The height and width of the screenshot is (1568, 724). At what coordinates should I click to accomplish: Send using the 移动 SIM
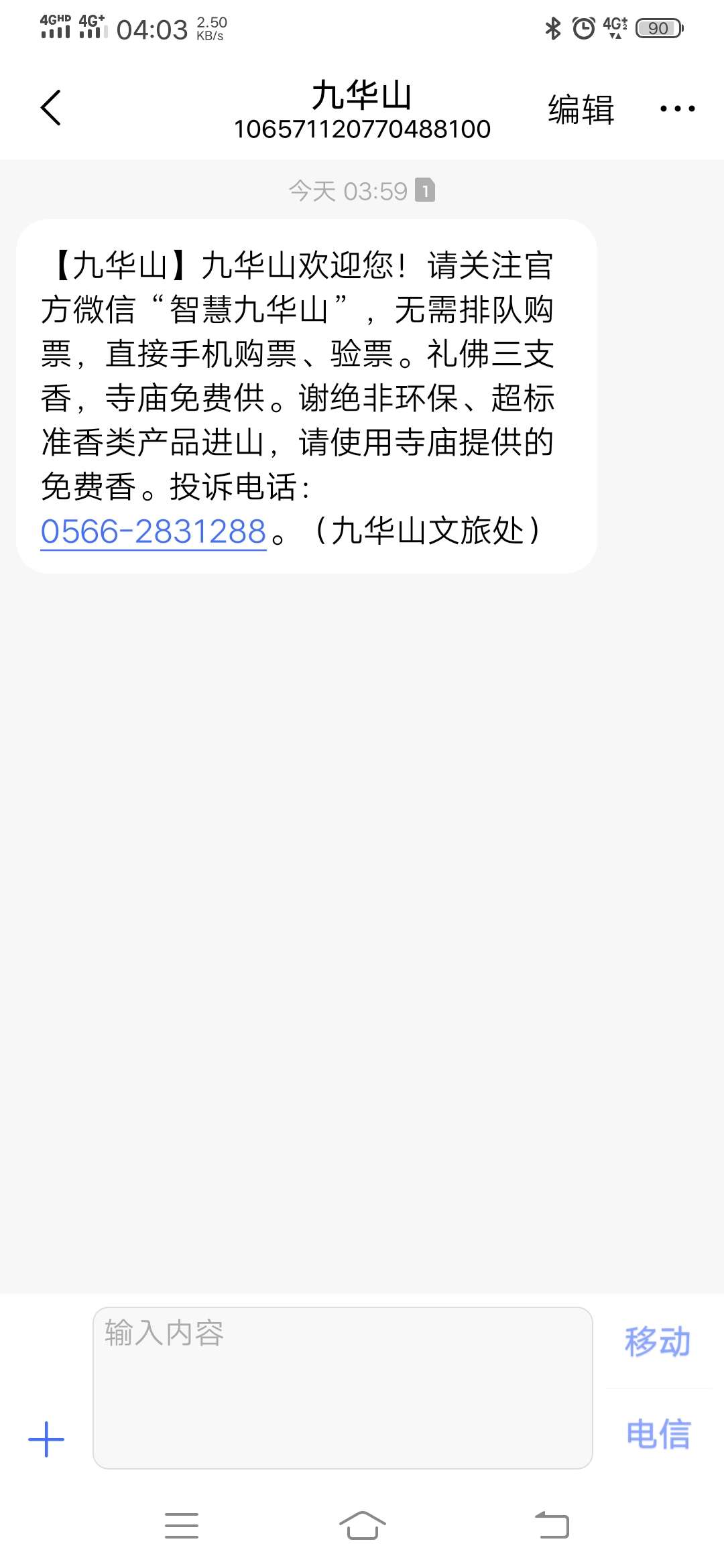tap(658, 1342)
